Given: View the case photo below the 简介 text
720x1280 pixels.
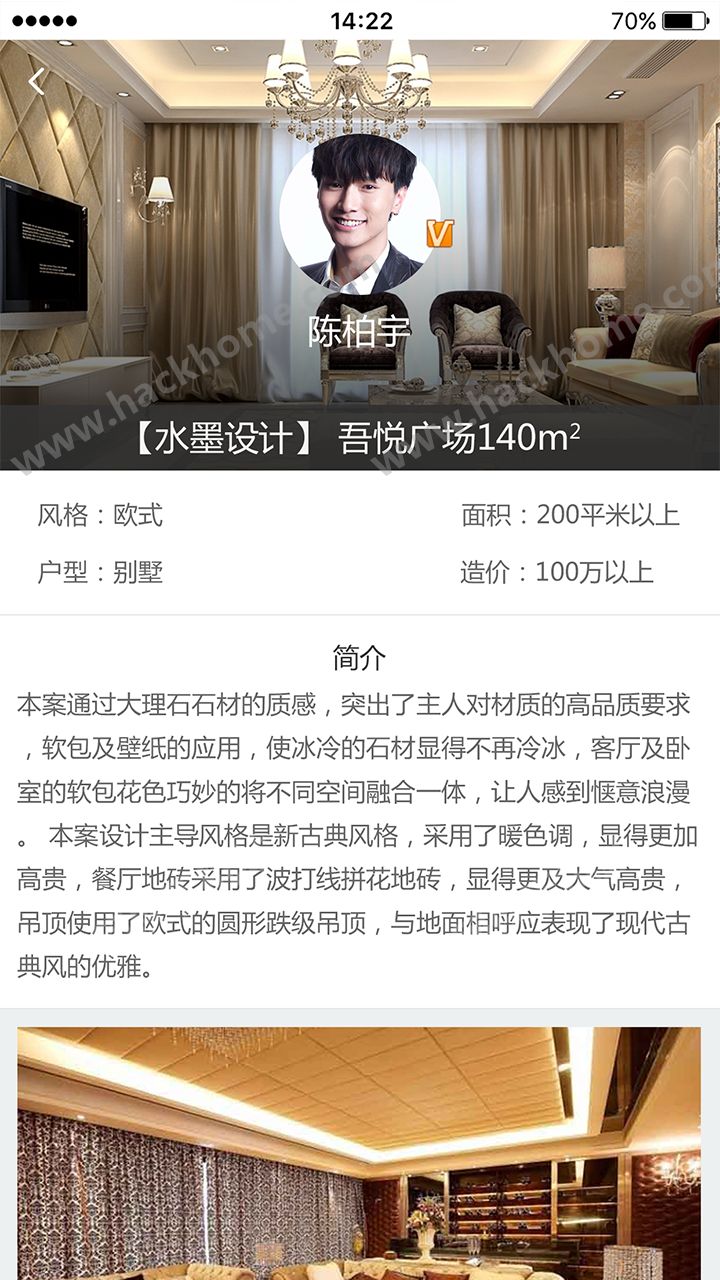Looking at the screenshot, I should point(359,1152).
